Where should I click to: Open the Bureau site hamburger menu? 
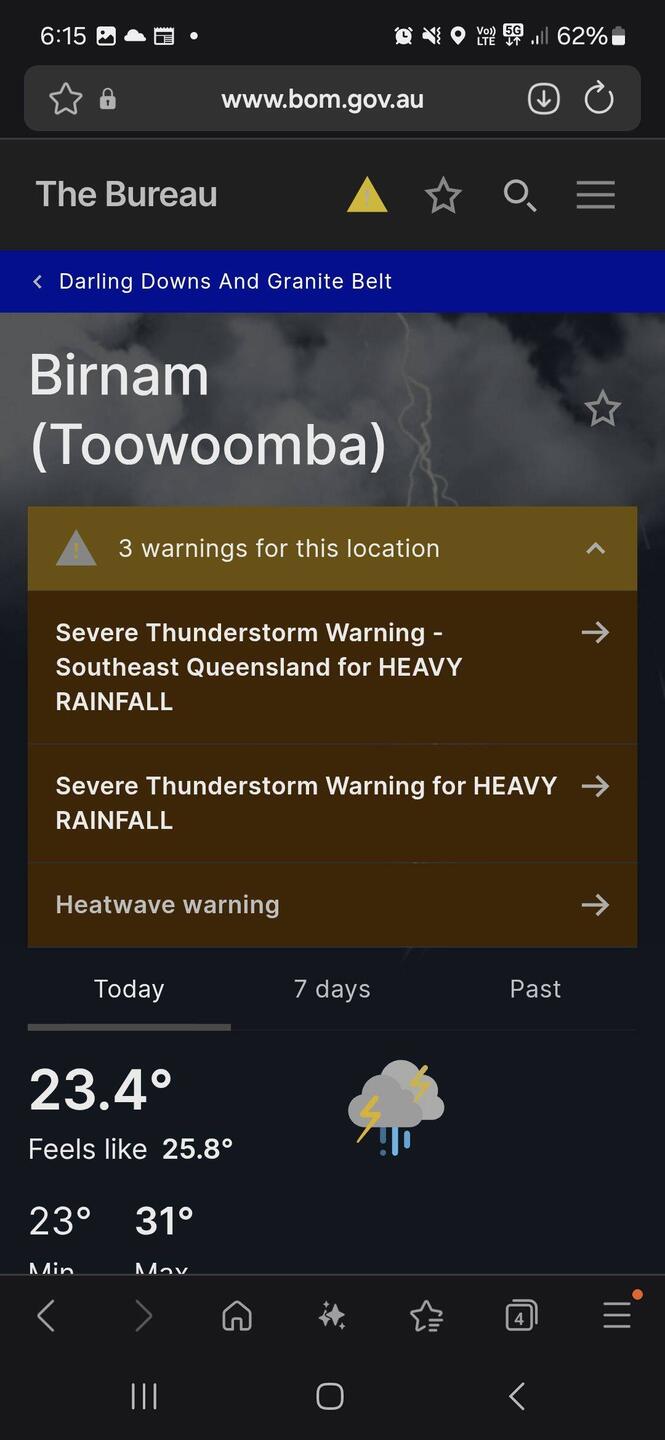[x=595, y=195]
